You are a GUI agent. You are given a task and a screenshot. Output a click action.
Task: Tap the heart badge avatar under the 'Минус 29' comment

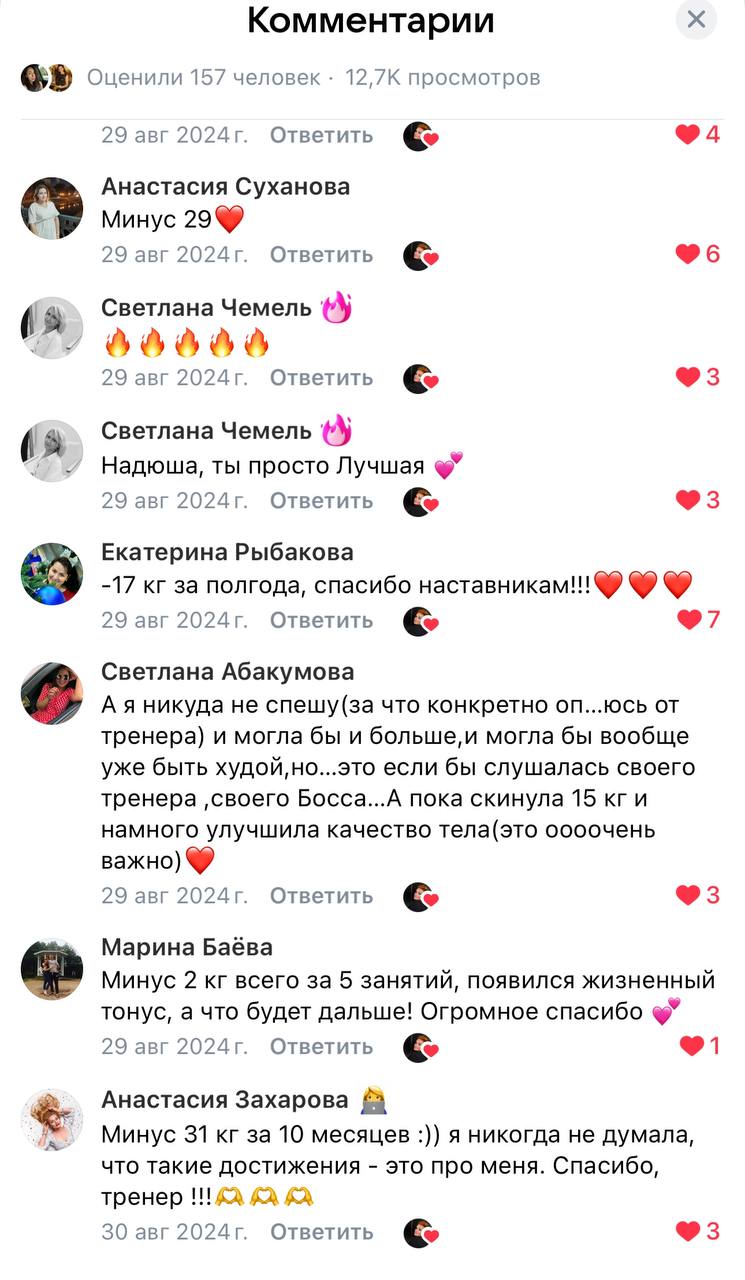[420, 254]
